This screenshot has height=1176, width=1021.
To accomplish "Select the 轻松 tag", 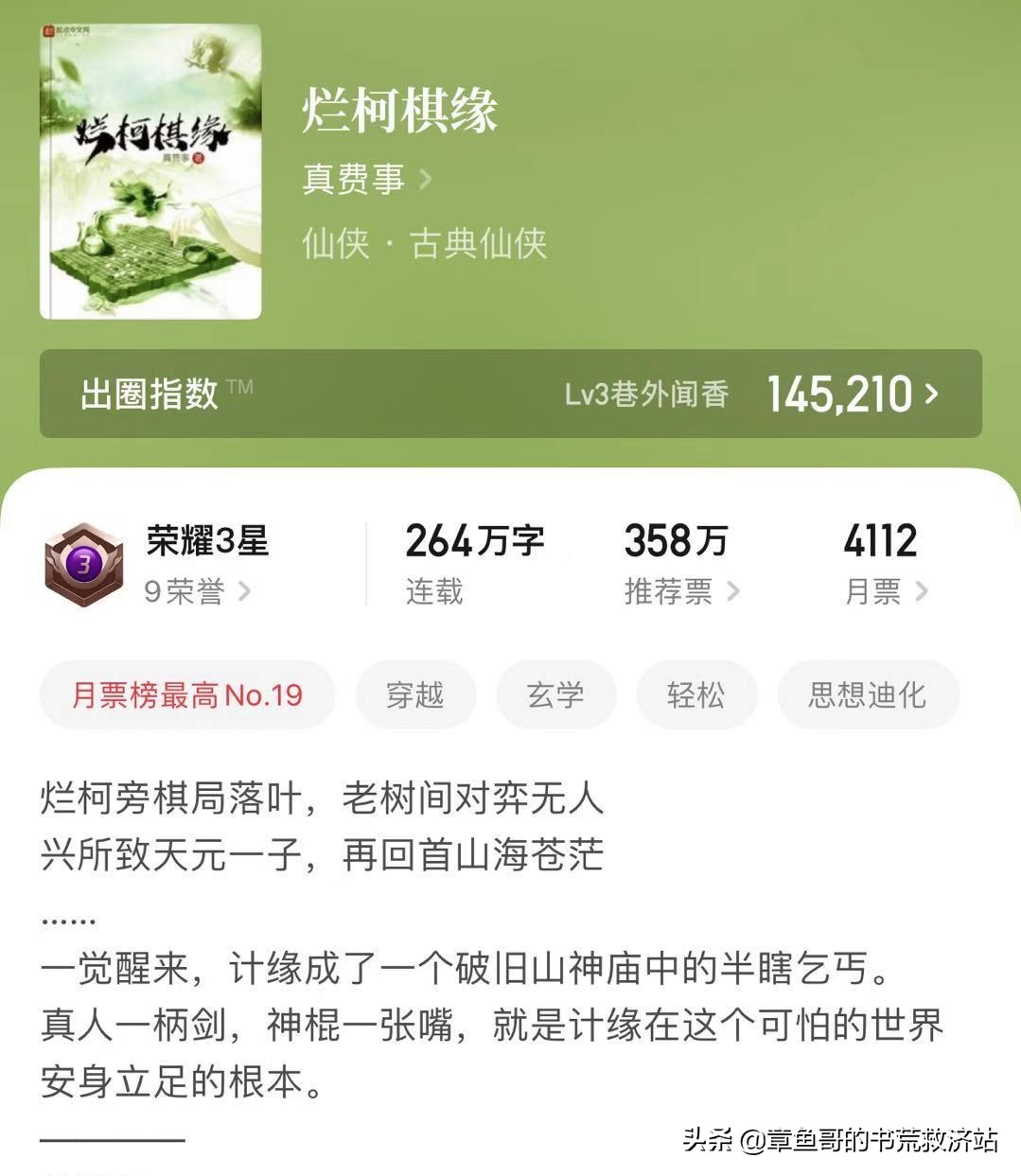I will pos(697,694).
